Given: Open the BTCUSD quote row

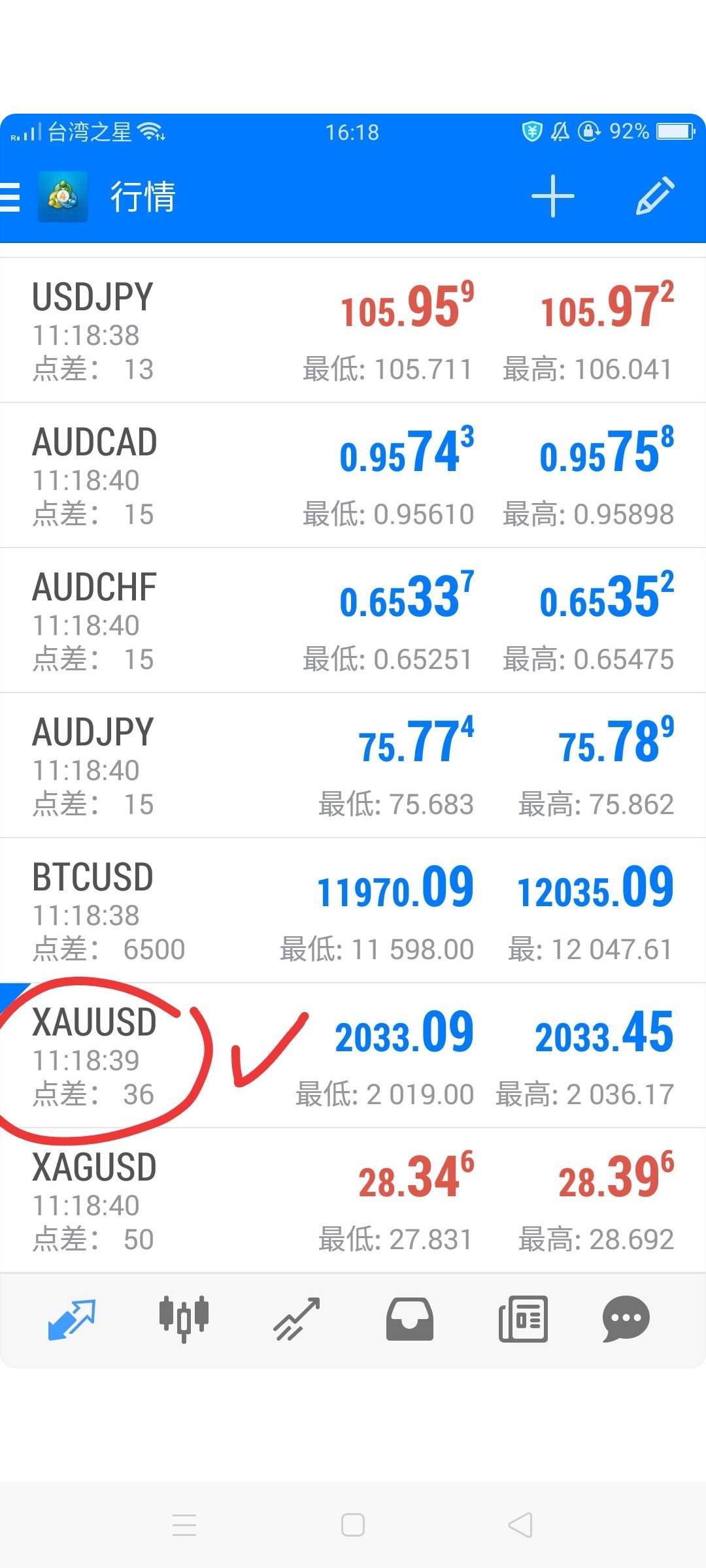Looking at the screenshot, I should [353, 911].
